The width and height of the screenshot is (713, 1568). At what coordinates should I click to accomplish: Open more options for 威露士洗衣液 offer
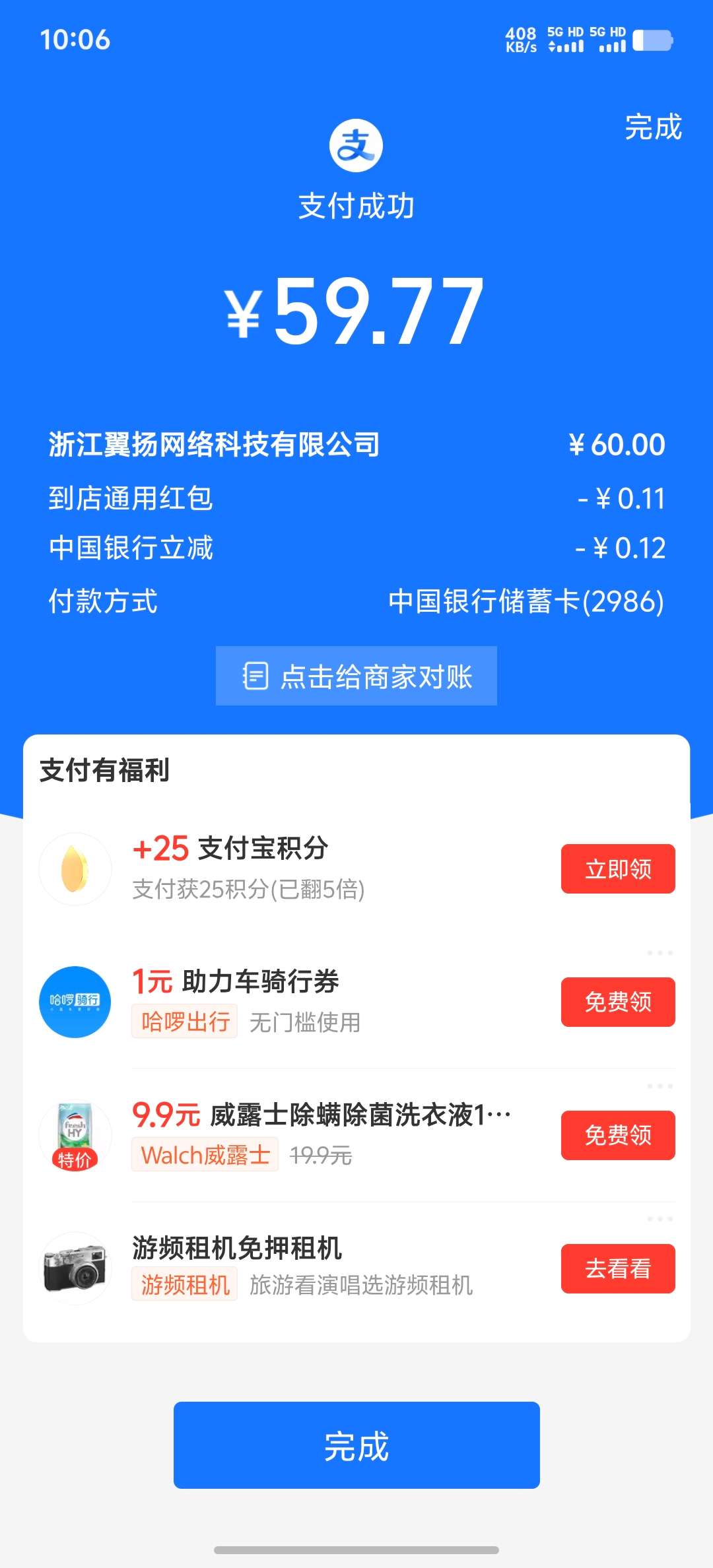[660, 1086]
